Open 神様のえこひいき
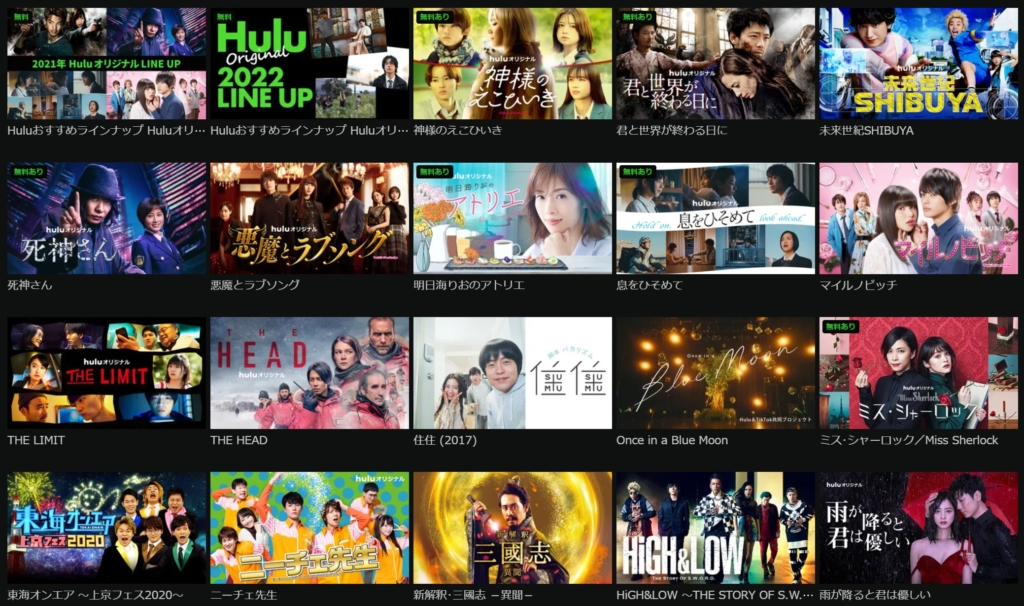 tap(512, 64)
